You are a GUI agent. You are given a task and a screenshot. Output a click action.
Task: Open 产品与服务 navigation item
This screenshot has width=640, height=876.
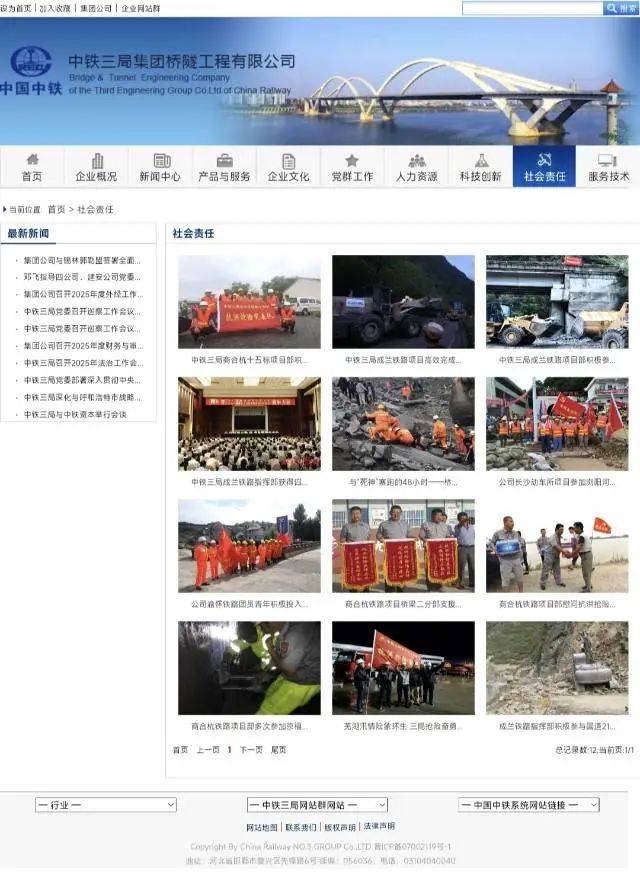point(224,167)
